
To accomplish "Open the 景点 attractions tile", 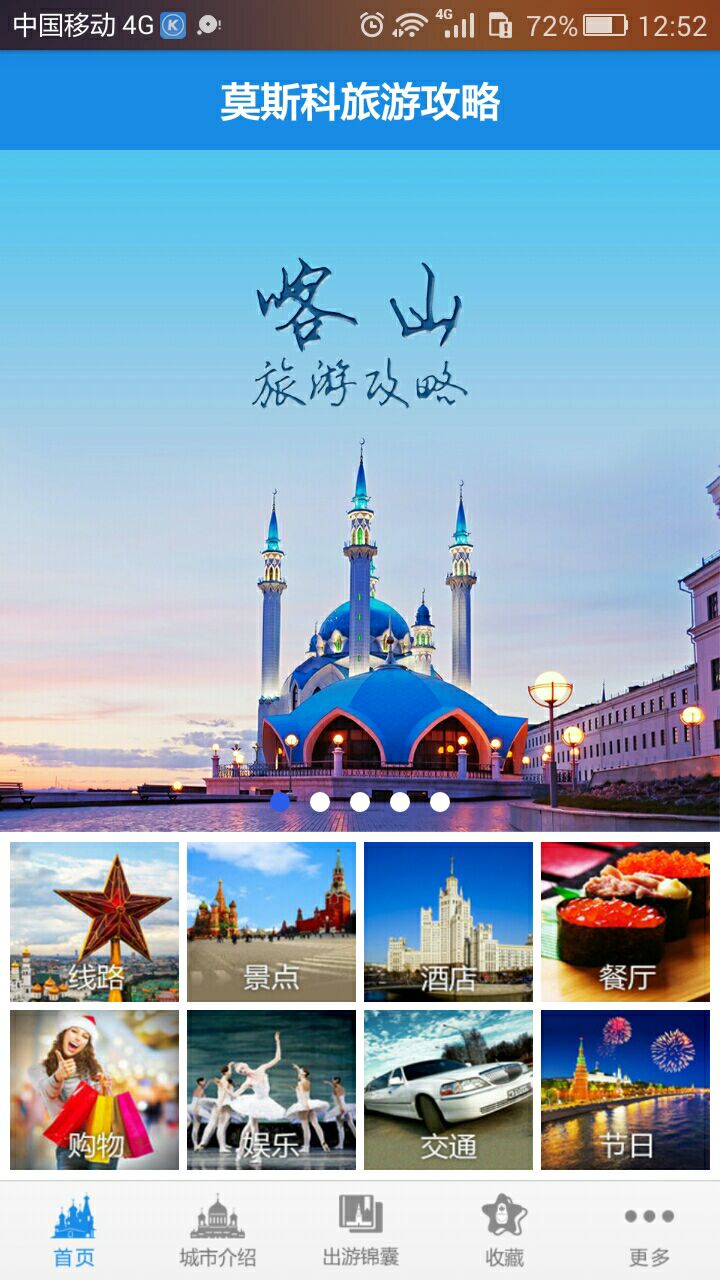I will pyautogui.click(x=272, y=920).
